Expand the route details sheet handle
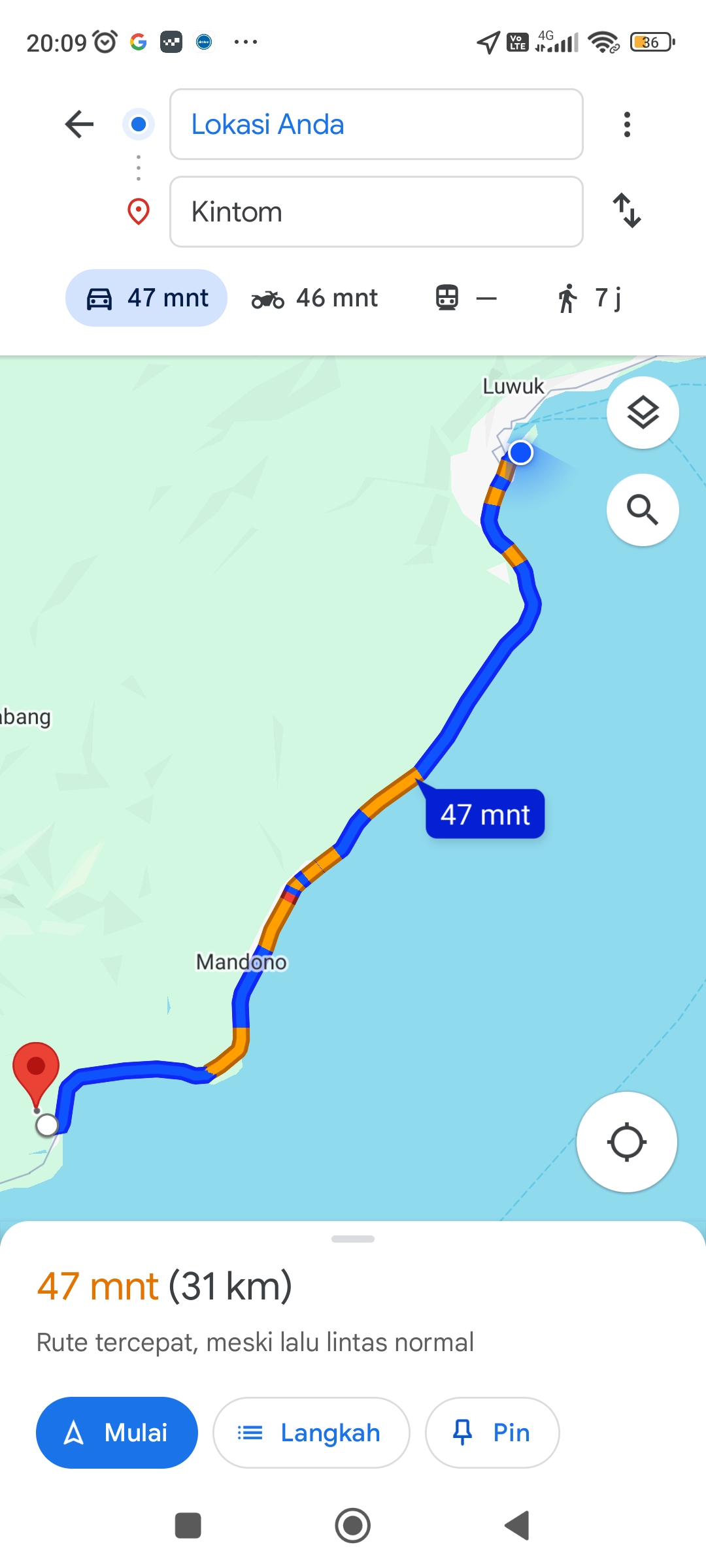The height and width of the screenshot is (1568, 706). pyautogui.click(x=353, y=1239)
